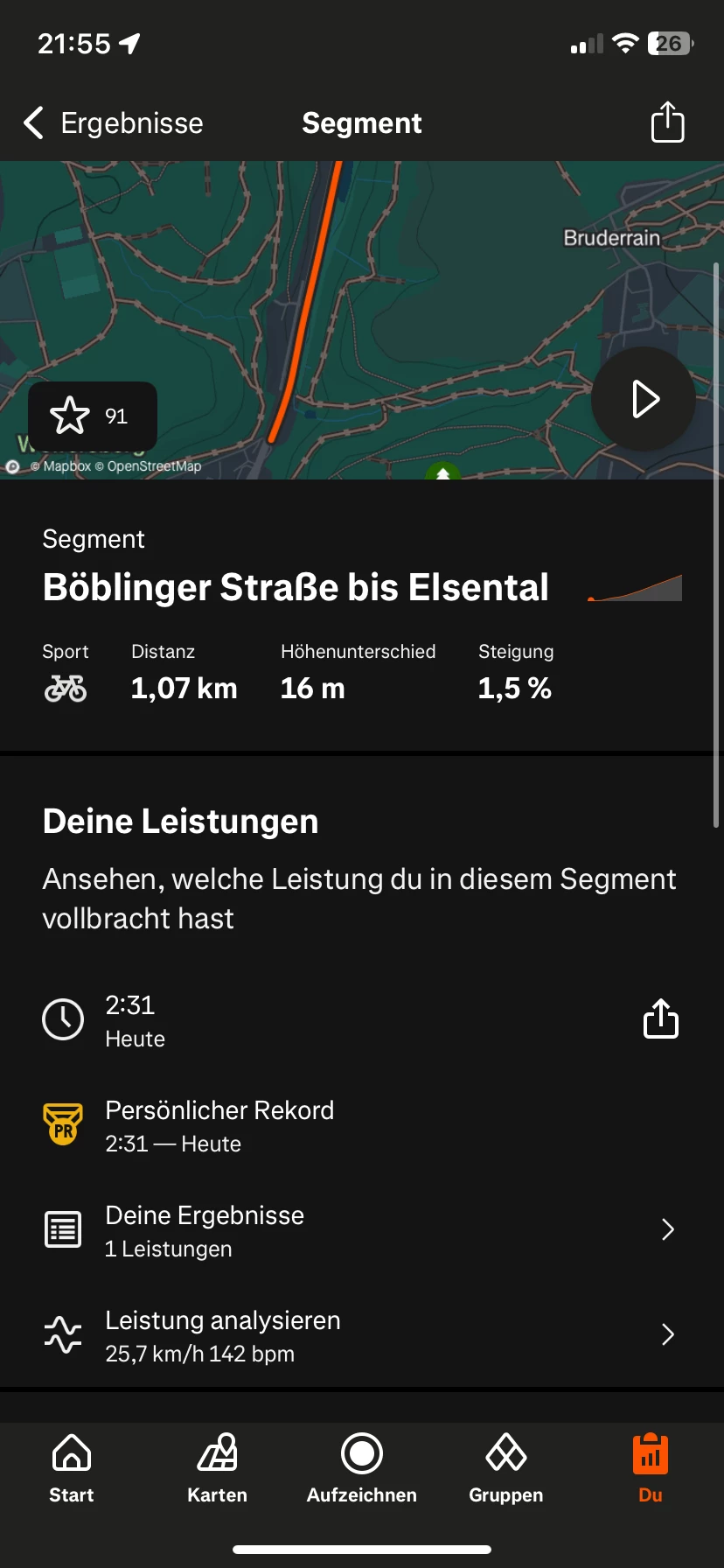
Task: Open Deine Ergebnisse
Action: pos(362,1230)
